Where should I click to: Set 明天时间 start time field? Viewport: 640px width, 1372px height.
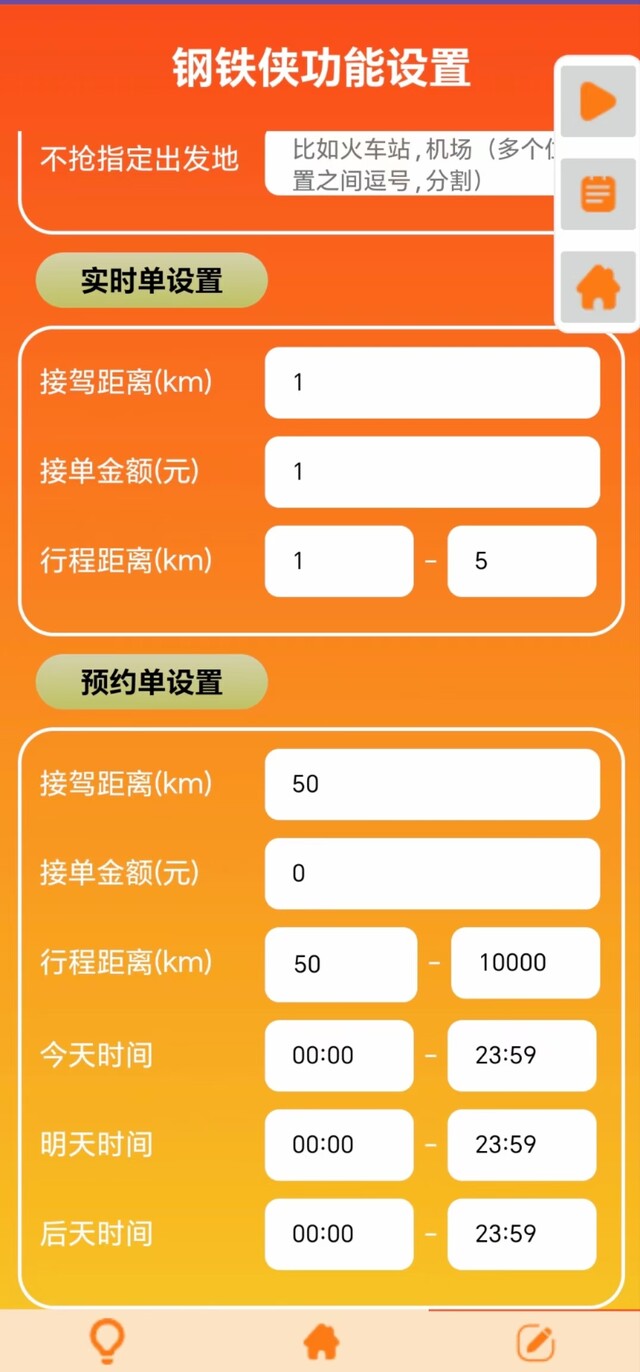339,1144
